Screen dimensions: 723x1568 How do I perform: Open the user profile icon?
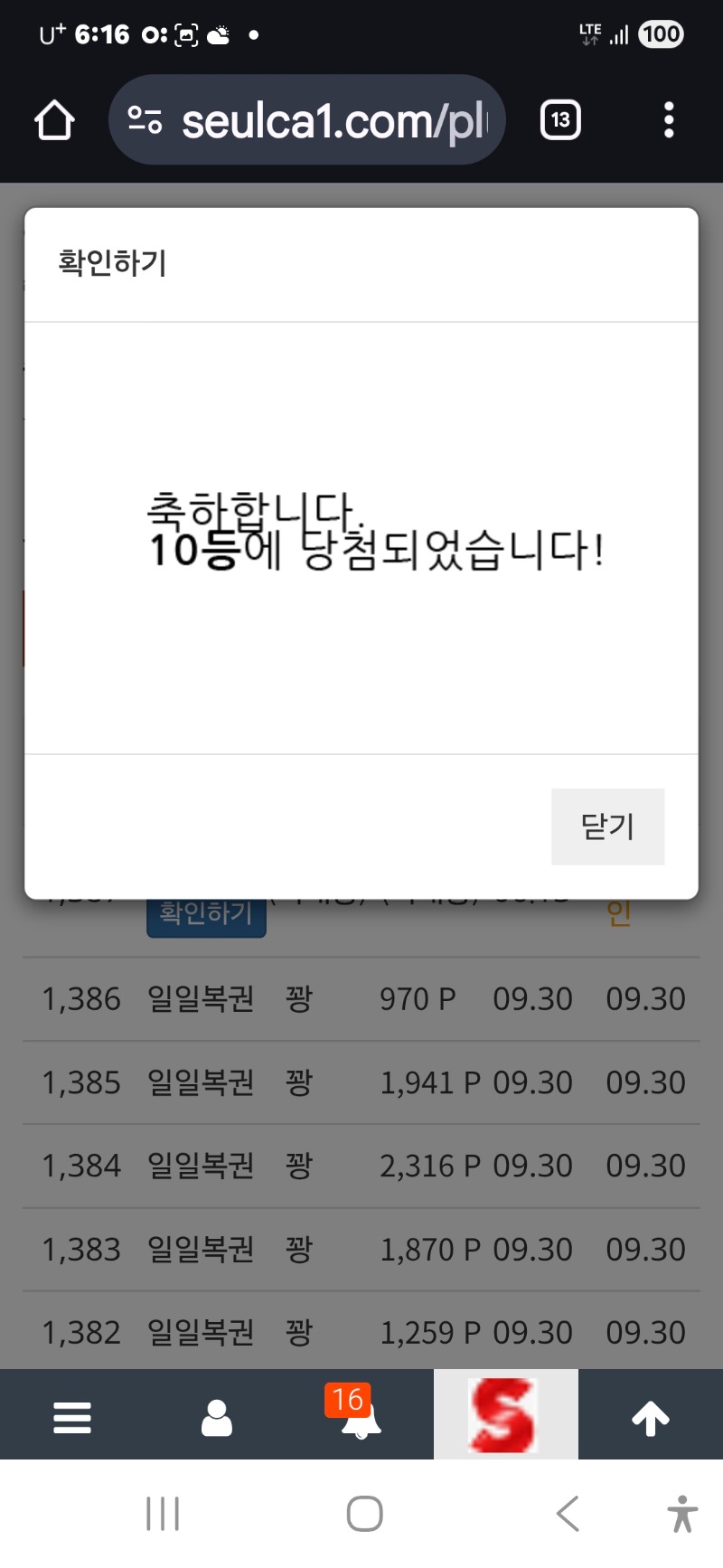pos(217,1417)
